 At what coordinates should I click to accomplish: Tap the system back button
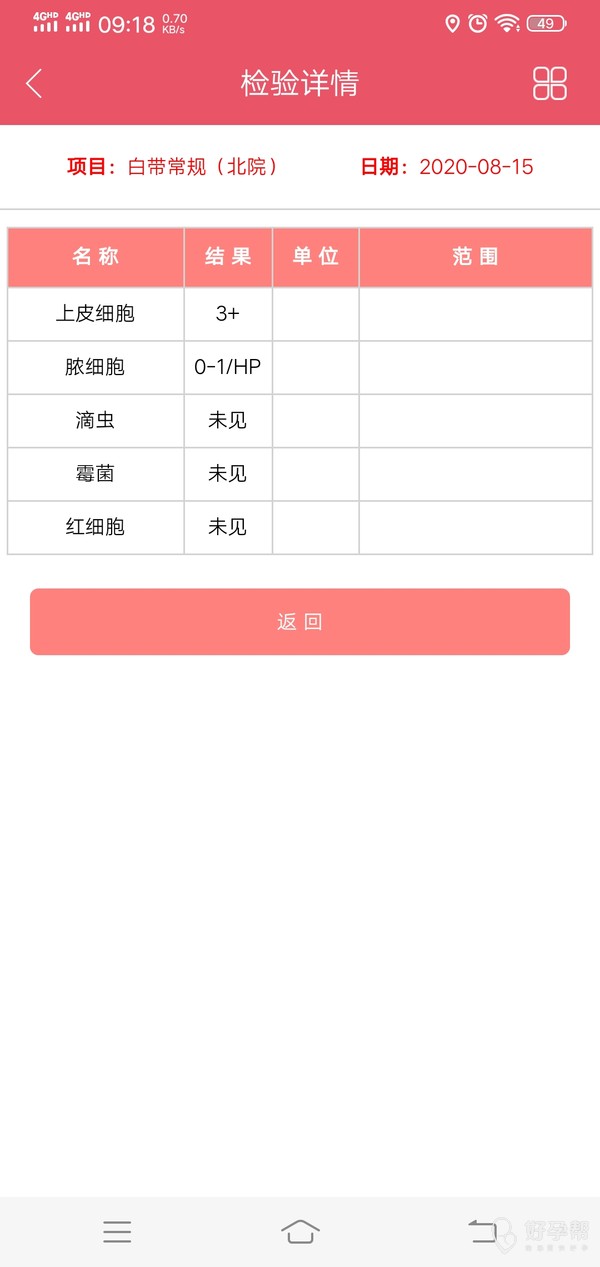tap(483, 1231)
